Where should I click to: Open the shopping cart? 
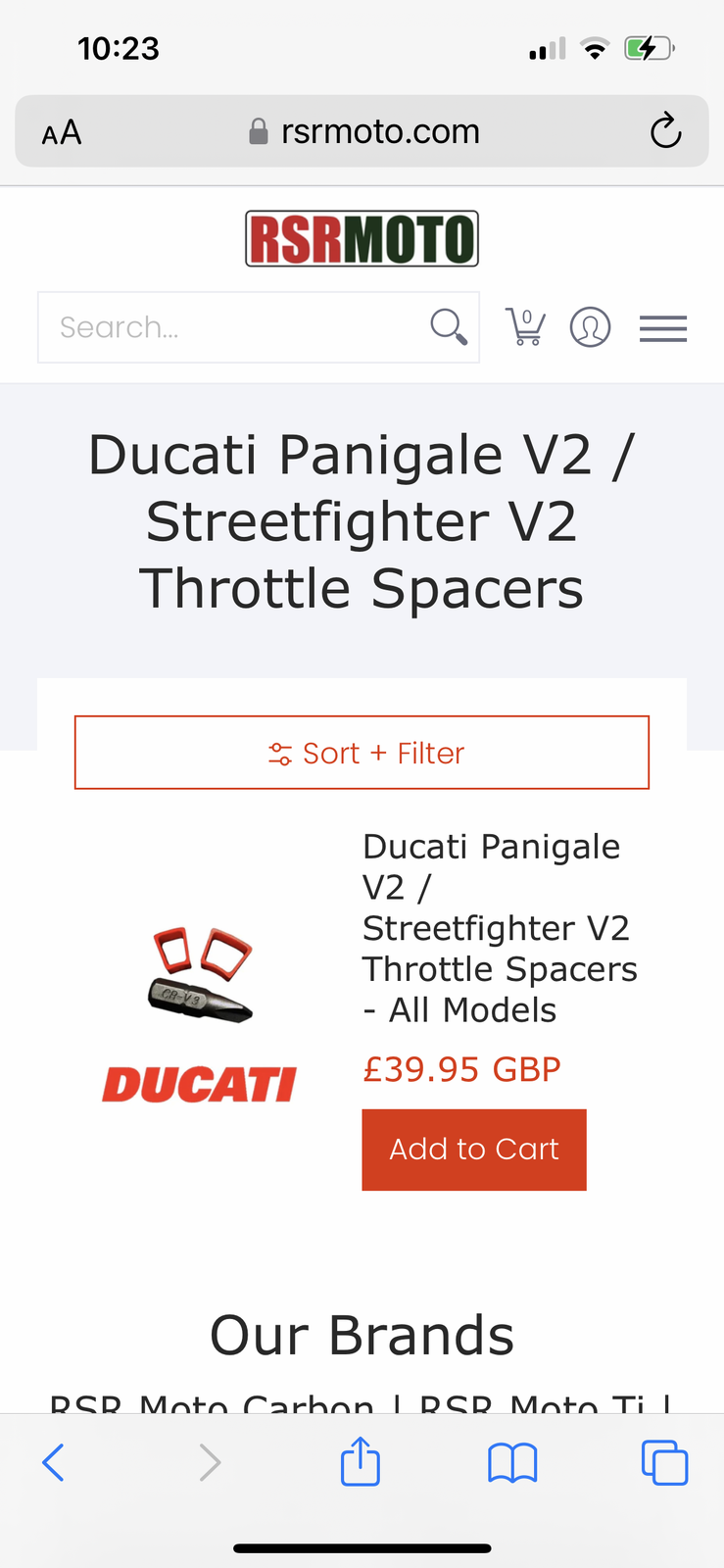point(525,327)
